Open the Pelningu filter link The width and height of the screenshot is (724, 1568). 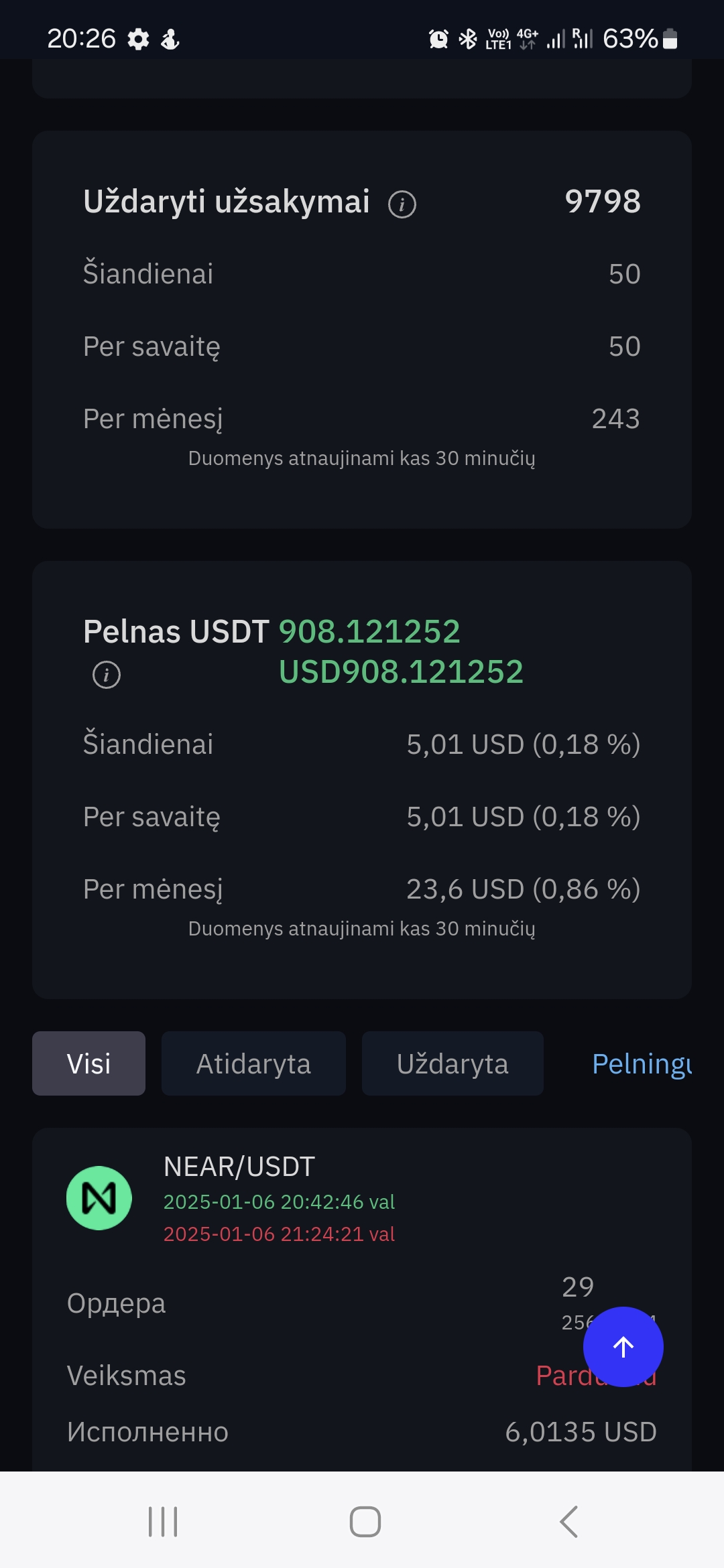point(642,1064)
